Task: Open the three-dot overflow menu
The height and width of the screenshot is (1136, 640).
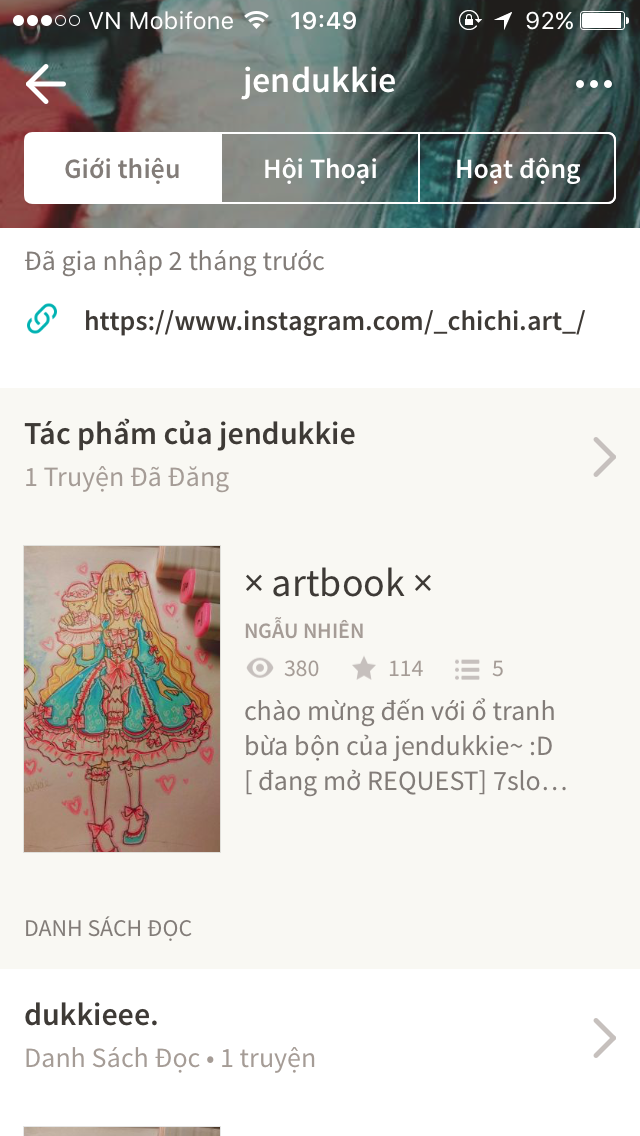Action: coord(594,84)
